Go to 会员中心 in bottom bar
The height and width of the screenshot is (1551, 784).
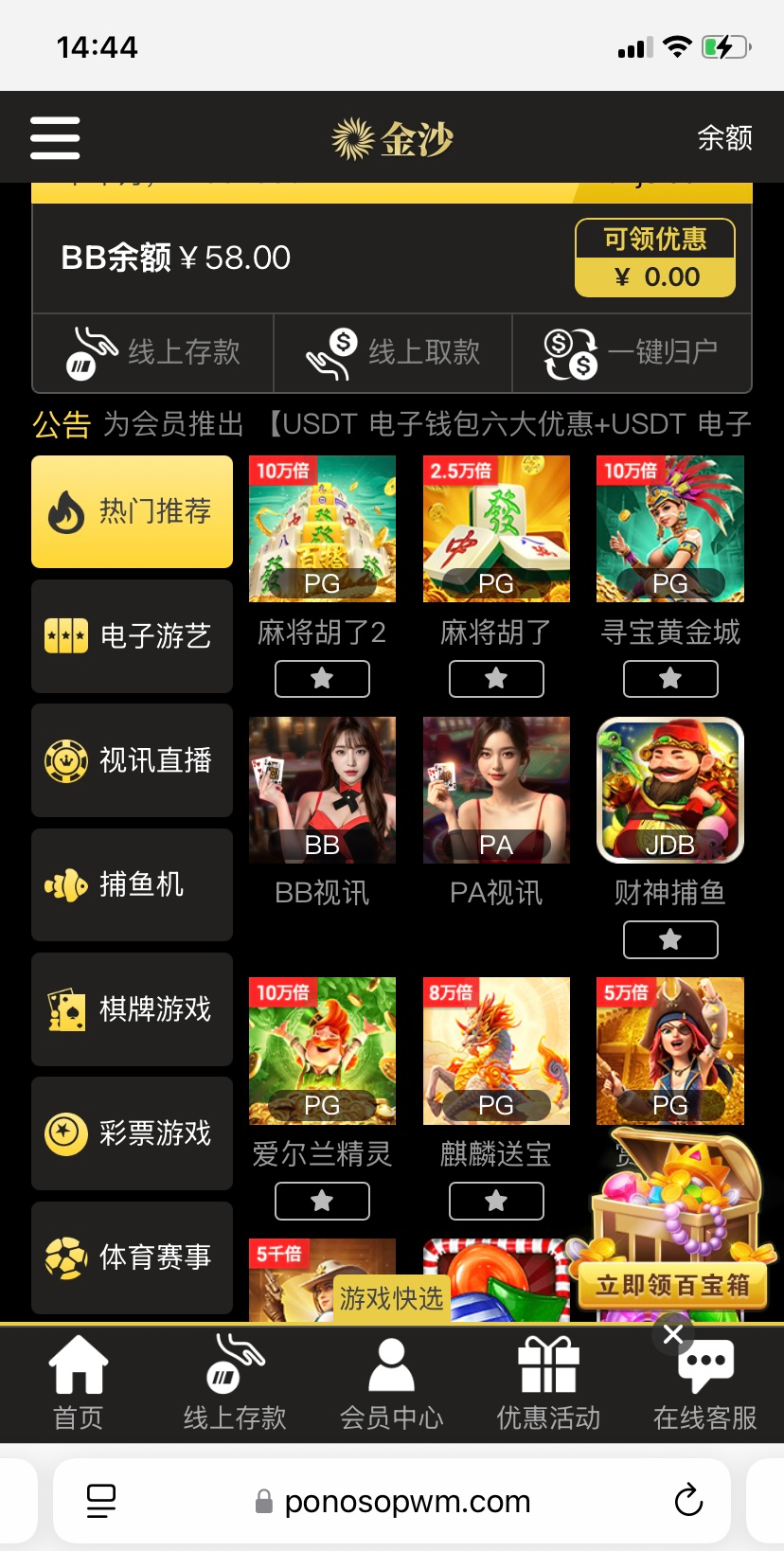click(x=391, y=1382)
